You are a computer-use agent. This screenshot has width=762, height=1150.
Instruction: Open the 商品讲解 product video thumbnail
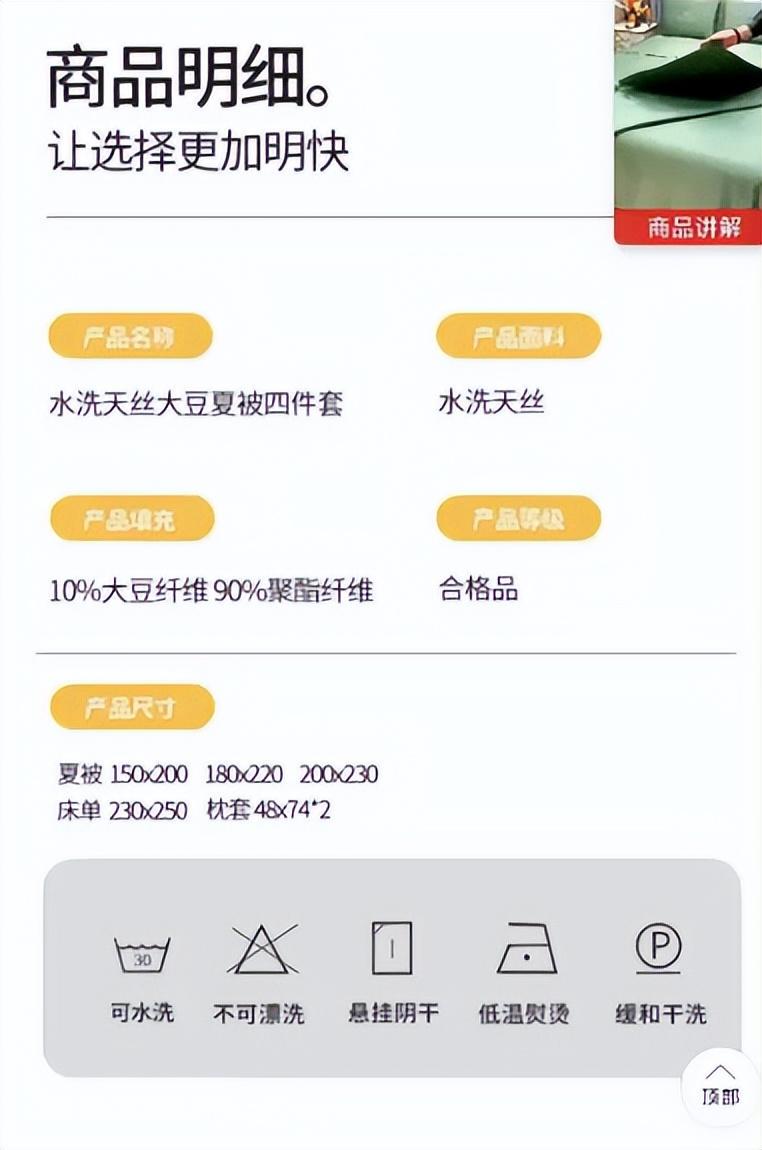(x=690, y=120)
